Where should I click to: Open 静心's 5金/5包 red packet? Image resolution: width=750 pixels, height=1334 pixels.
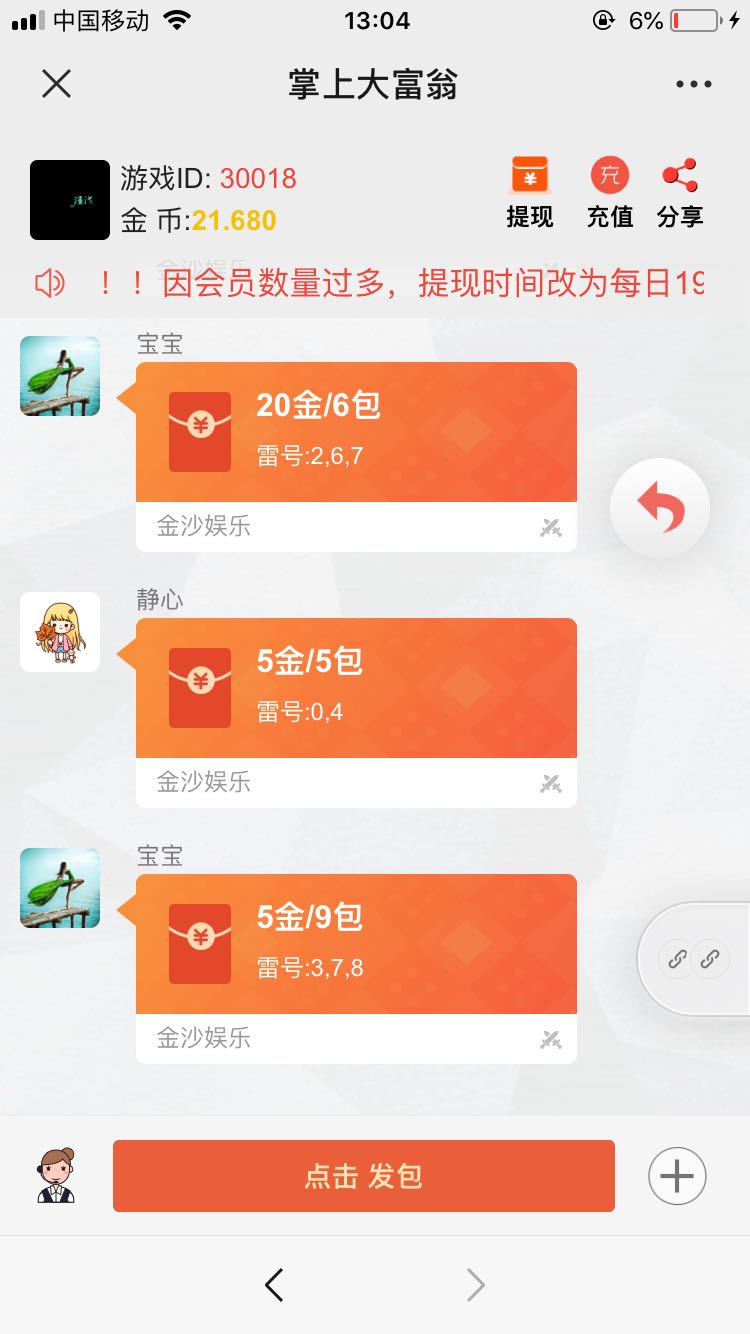coord(356,688)
